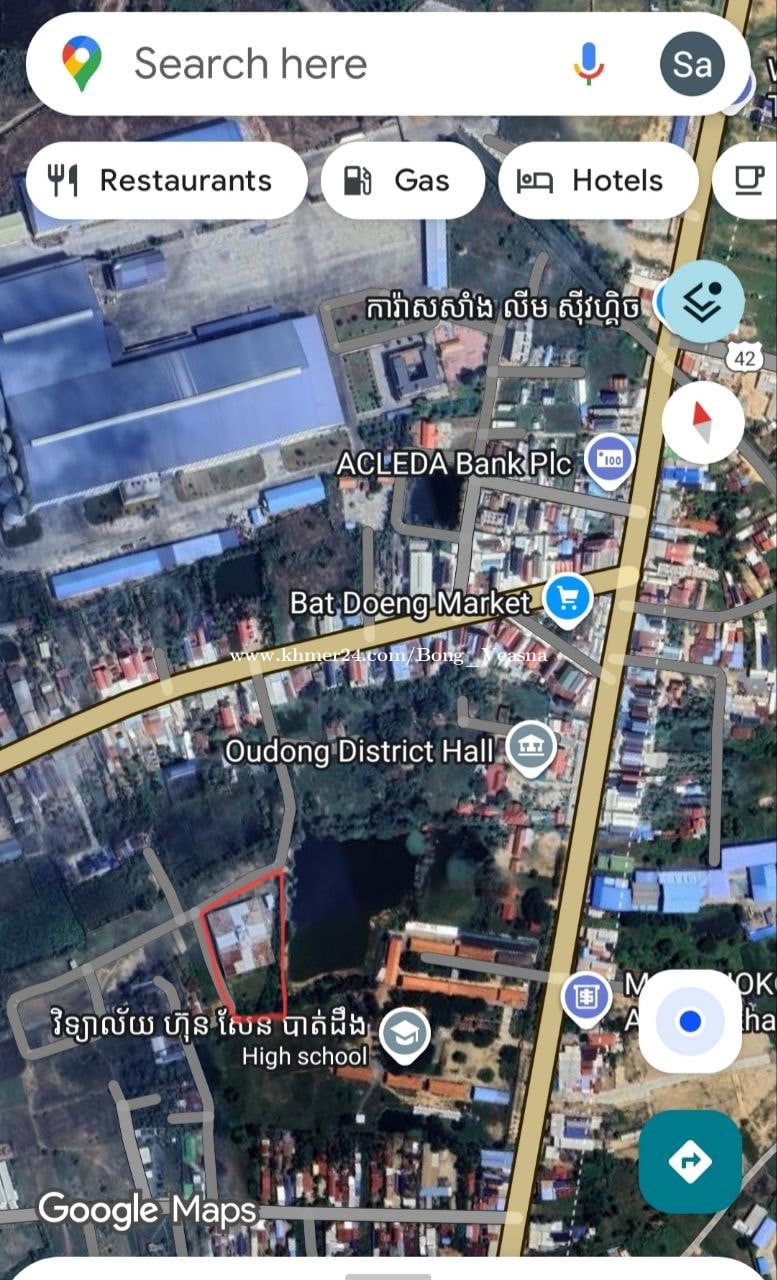Filter map by Restaurants
The height and width of the screenshot is (1280, 777).
pos(165,181)
